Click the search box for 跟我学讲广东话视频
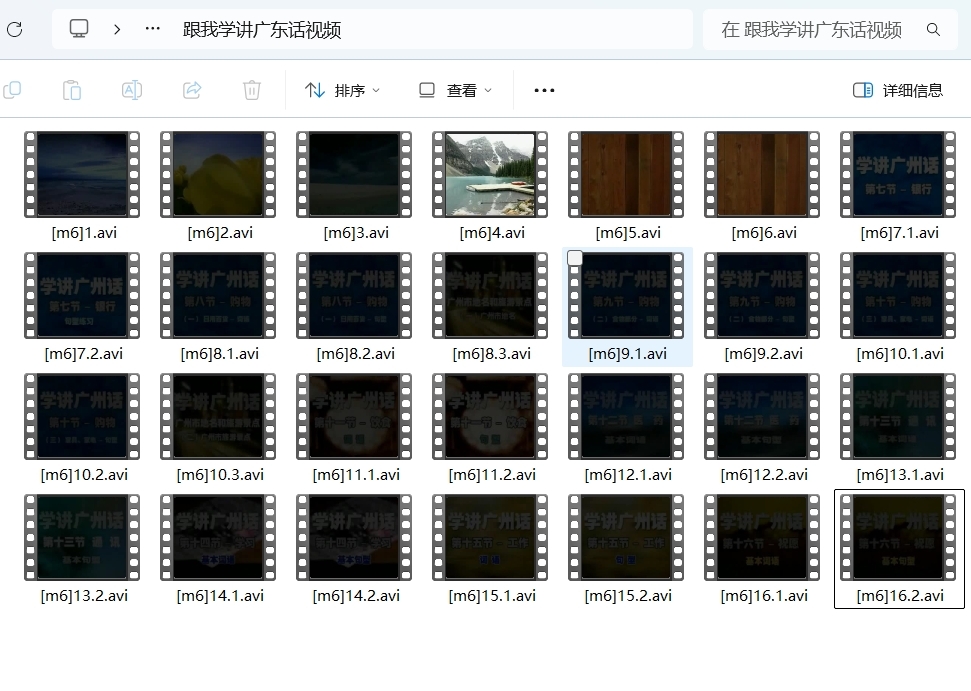 click(810, 30)
